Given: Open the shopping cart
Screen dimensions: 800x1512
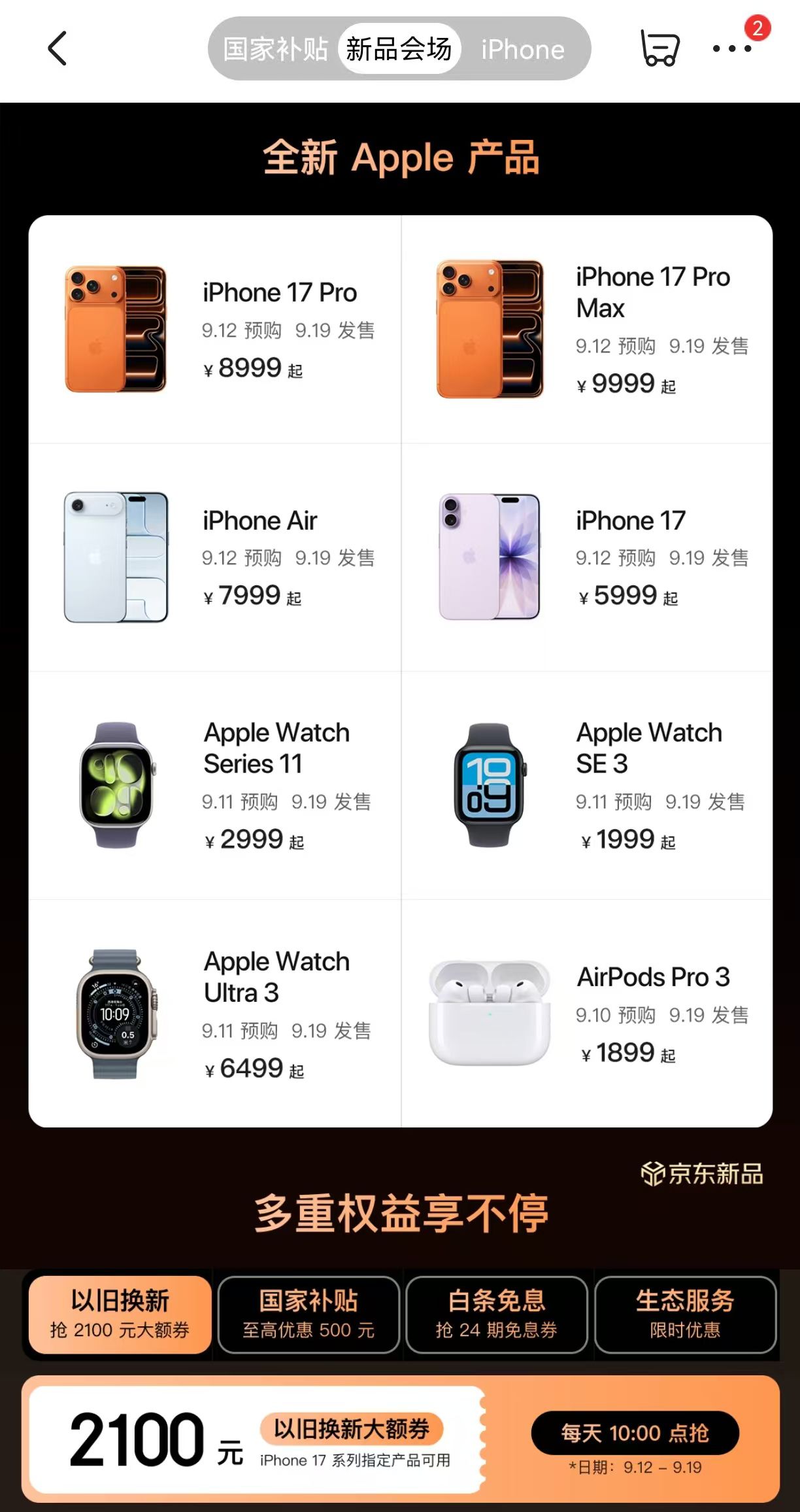Looking at the screenshot, I should click(659, 49).
